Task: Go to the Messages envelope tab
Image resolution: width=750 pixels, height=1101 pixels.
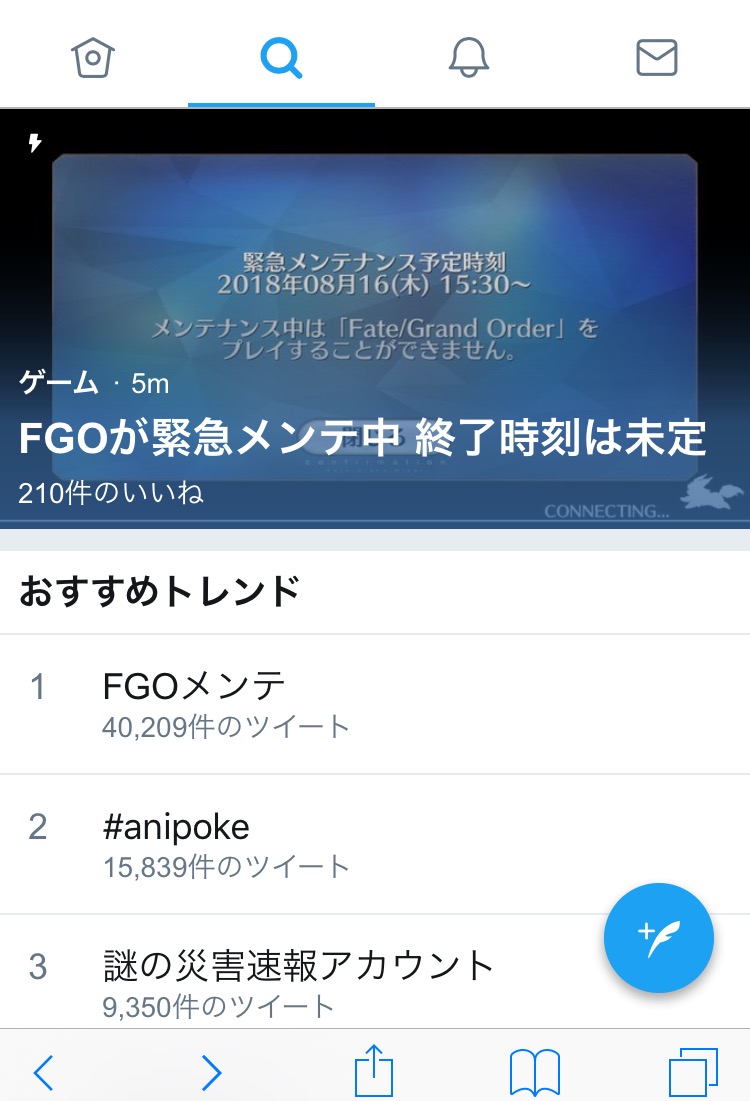Action: tap(657, 58)
